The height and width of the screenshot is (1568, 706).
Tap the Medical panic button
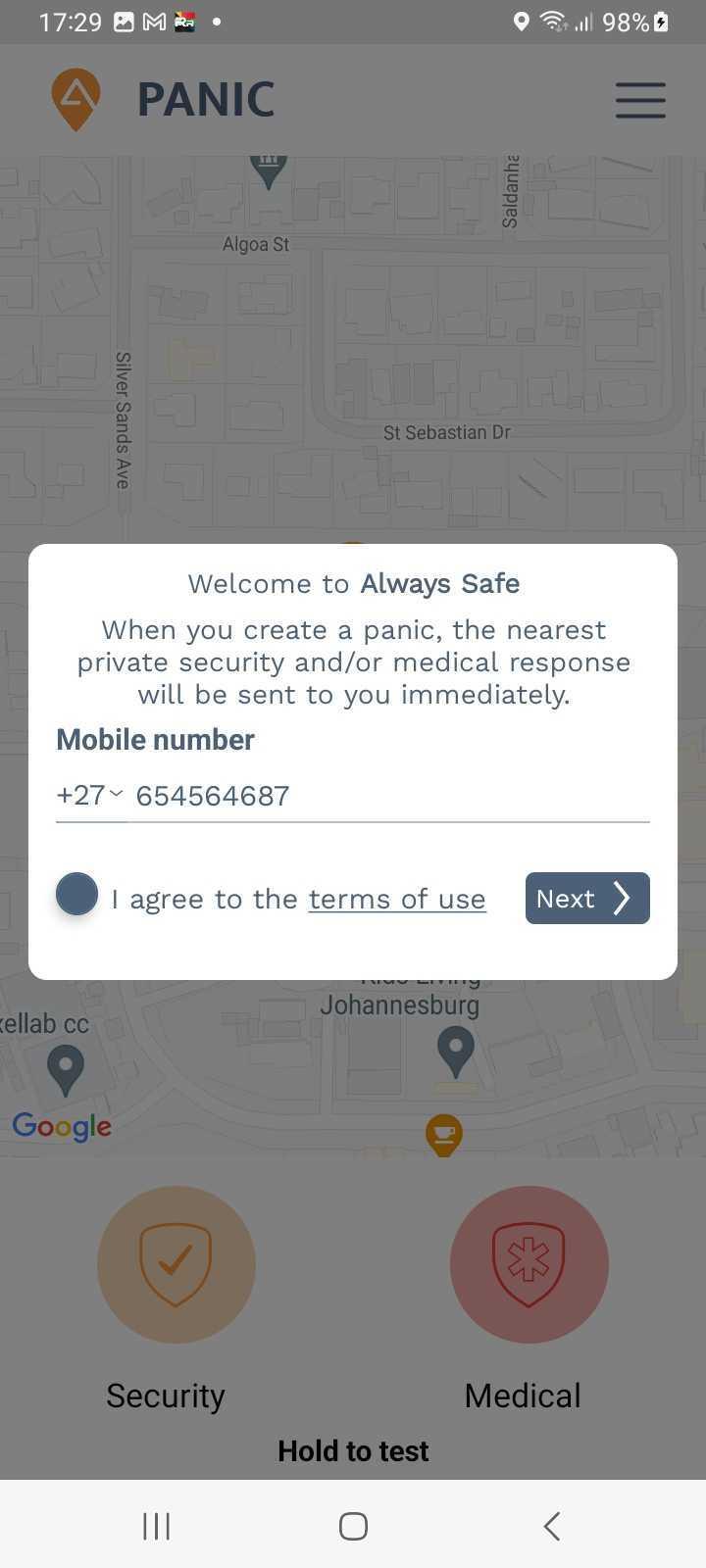coord(529,1264)
